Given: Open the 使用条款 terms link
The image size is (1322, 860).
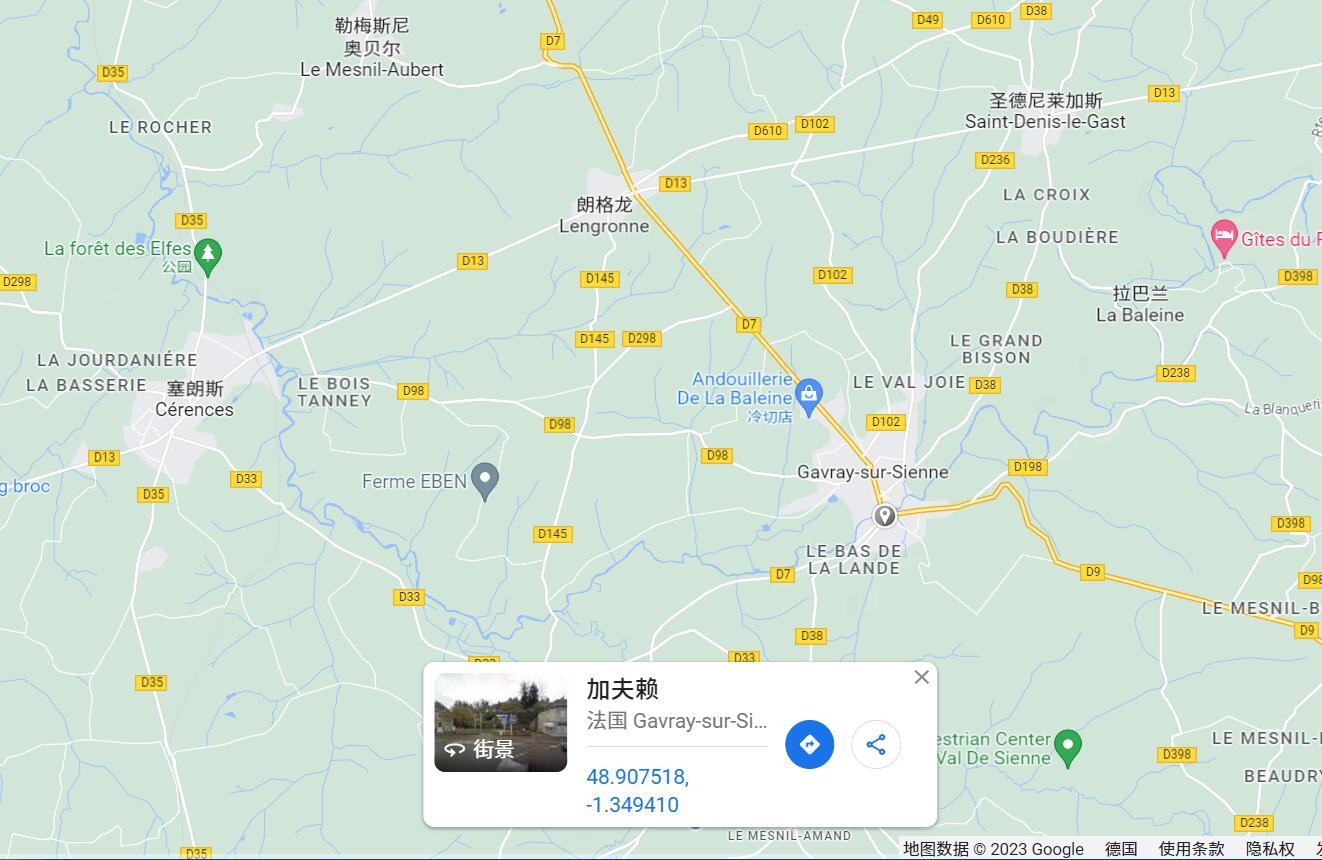Looking at the screenshot, I should pos(1191,849).
